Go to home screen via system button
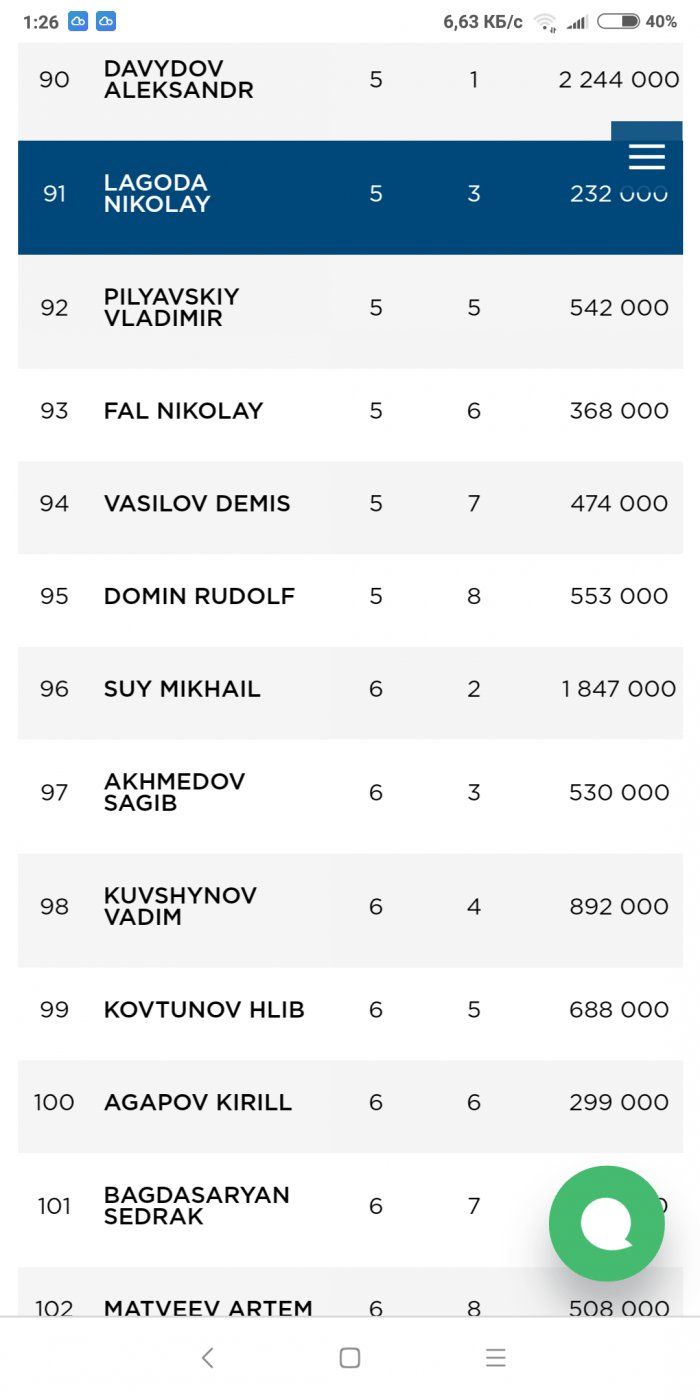700x1400 pixels. click(349, 1357)
